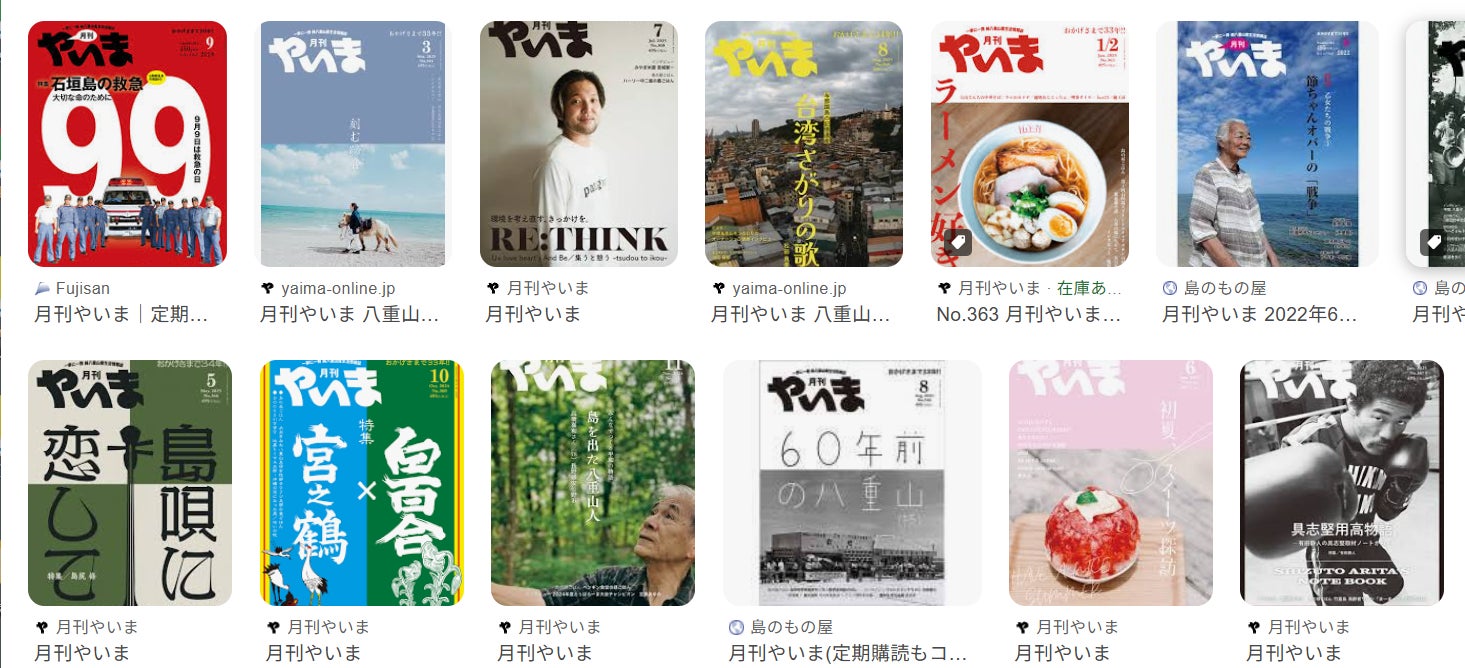
Task: Open the beach horse cover image
Action: pos(352,144)
